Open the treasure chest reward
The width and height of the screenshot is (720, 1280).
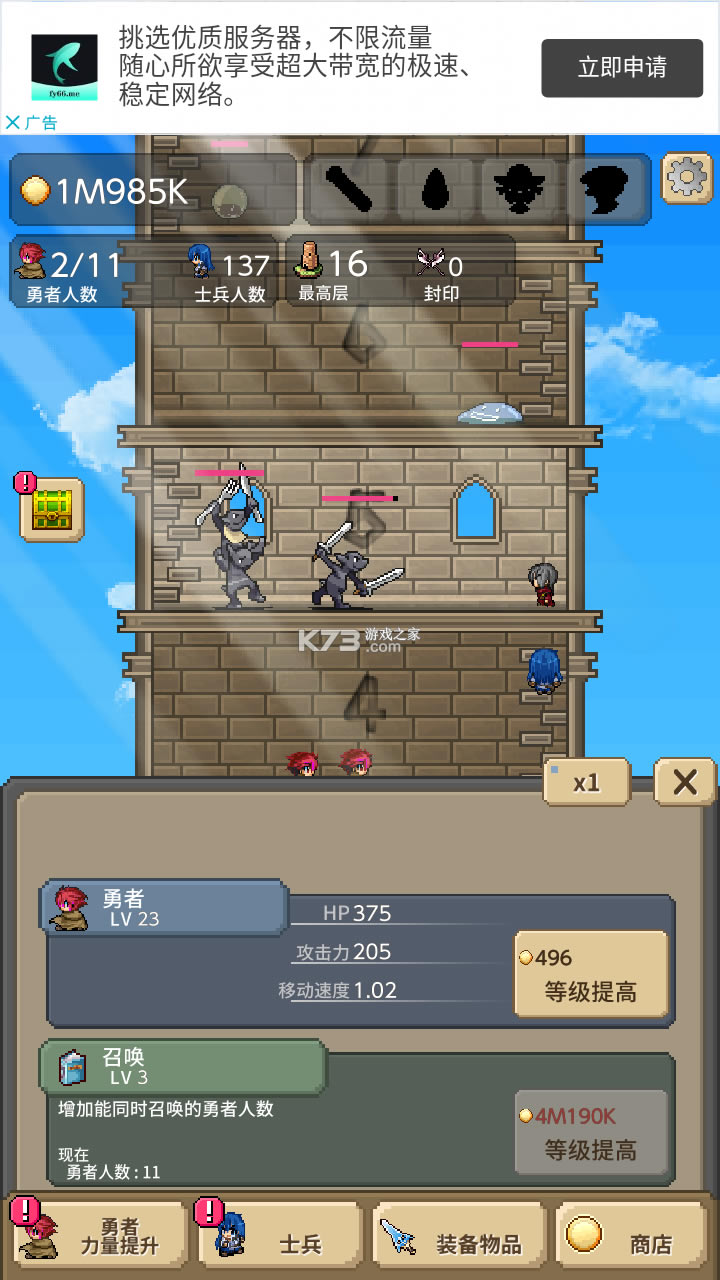[51, 510]
